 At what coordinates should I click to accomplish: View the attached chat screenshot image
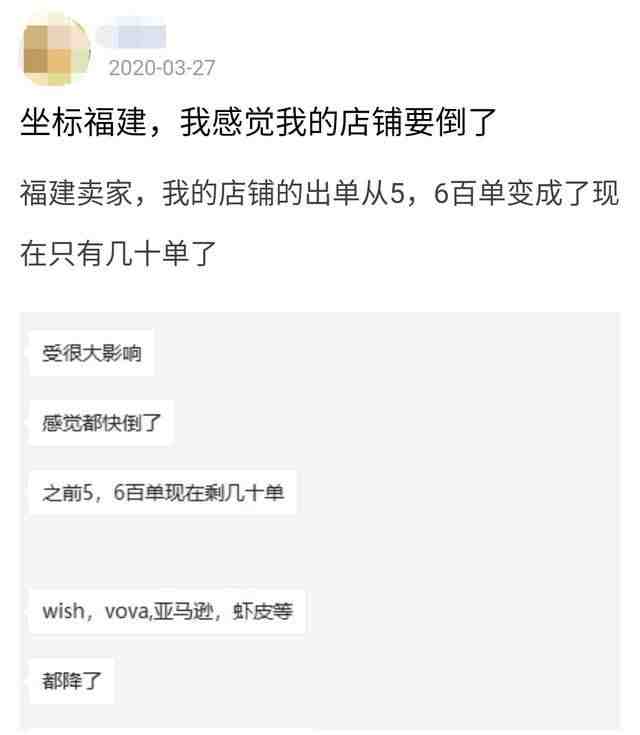click(x=320, y=520)
